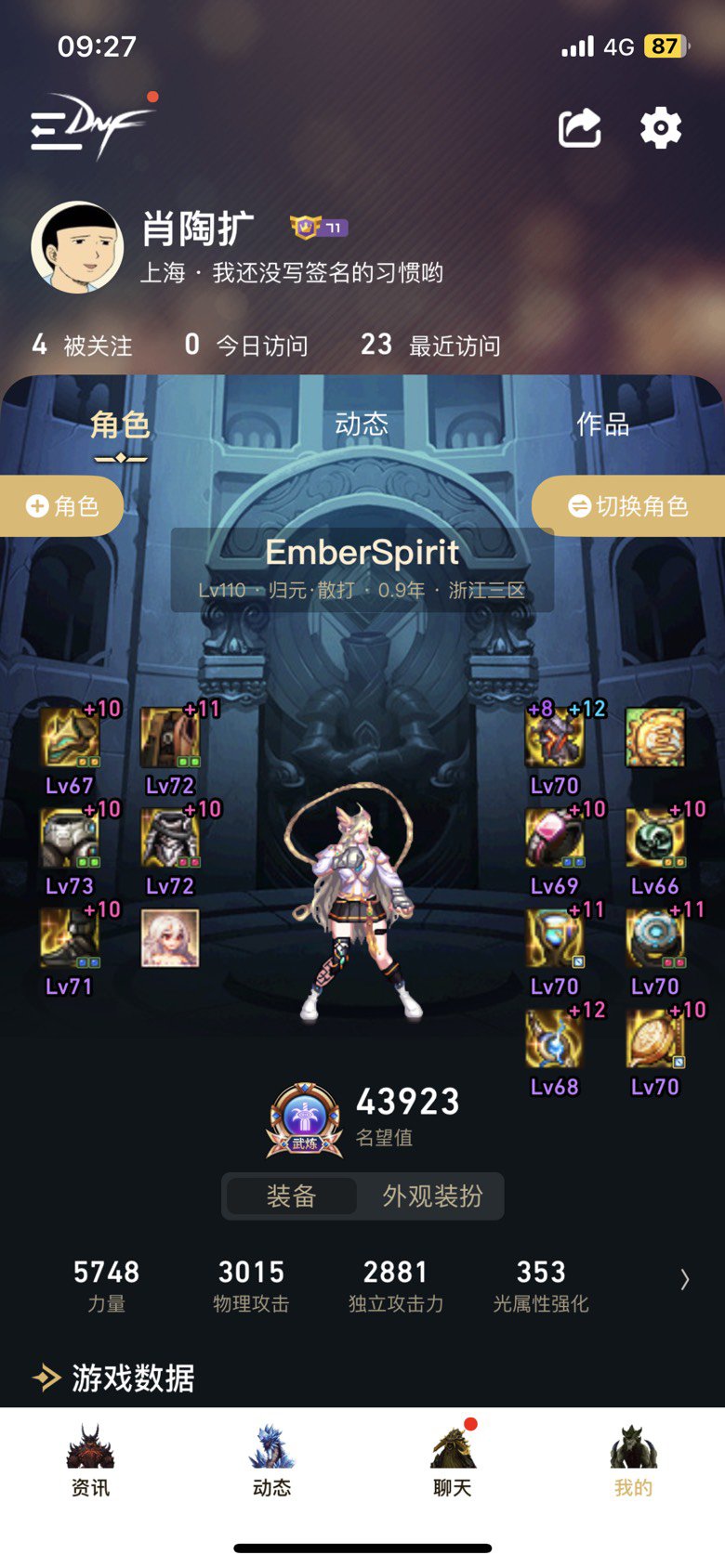View followers count 被关注
The height and width of the screenshot is (1568, 725).
tap(82, 346)
